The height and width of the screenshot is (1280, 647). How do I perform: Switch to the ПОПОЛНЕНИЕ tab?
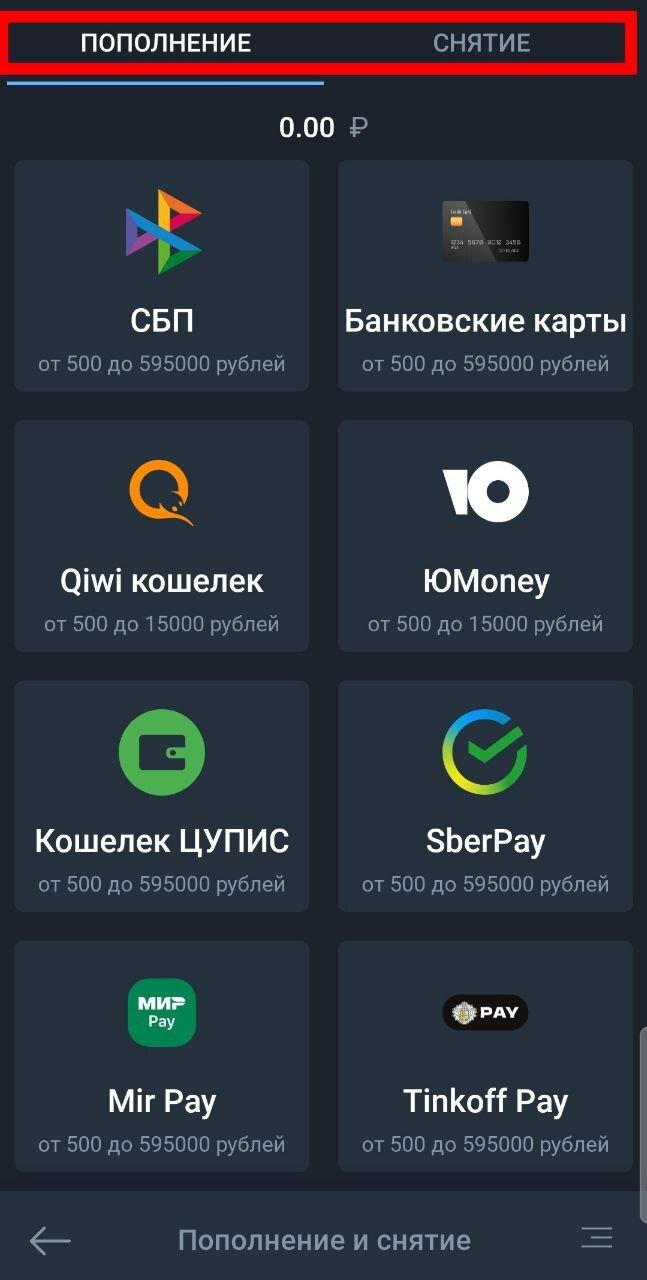click(x=165, y=43)
